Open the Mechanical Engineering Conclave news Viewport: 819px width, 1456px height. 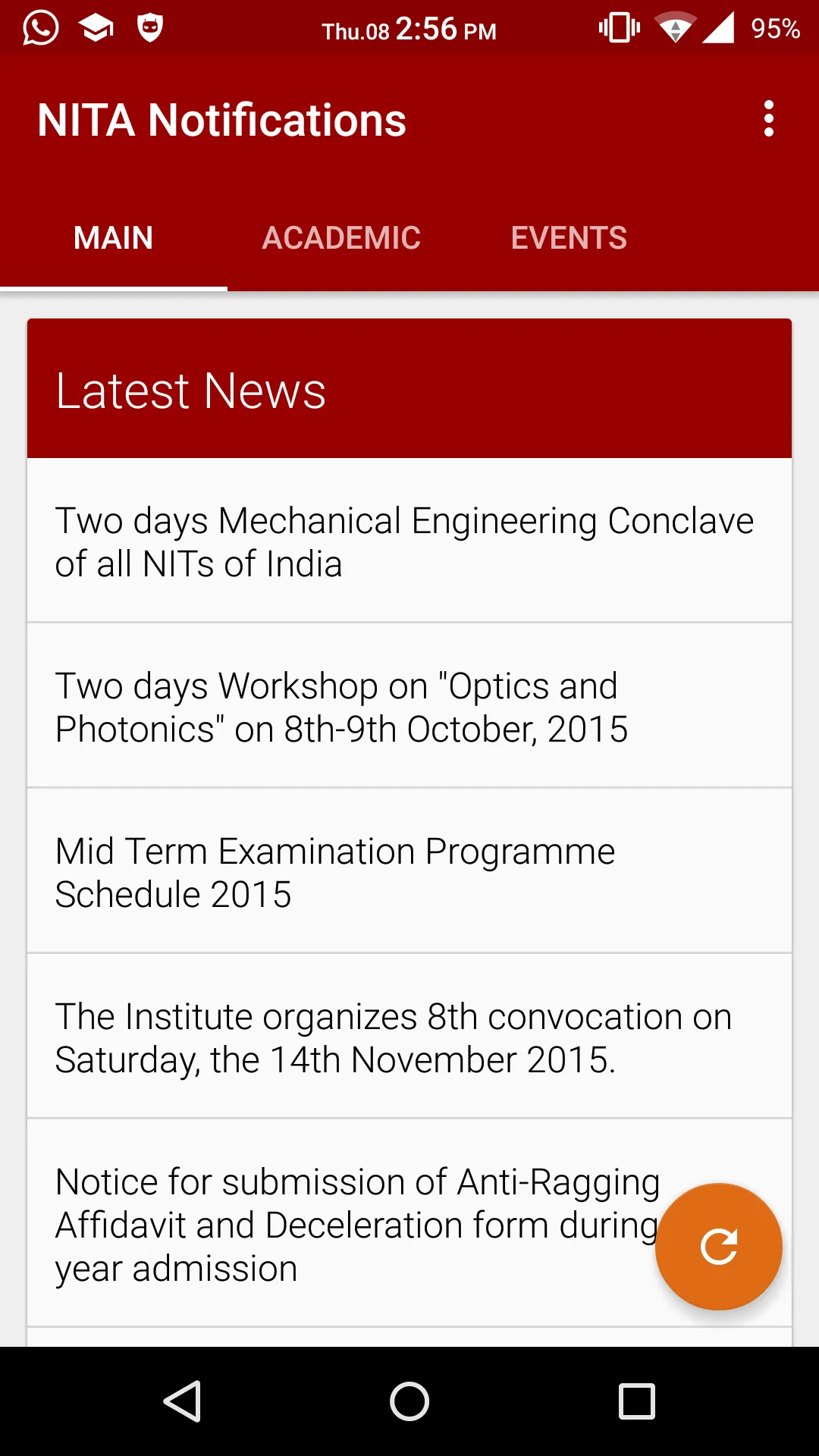409,541
